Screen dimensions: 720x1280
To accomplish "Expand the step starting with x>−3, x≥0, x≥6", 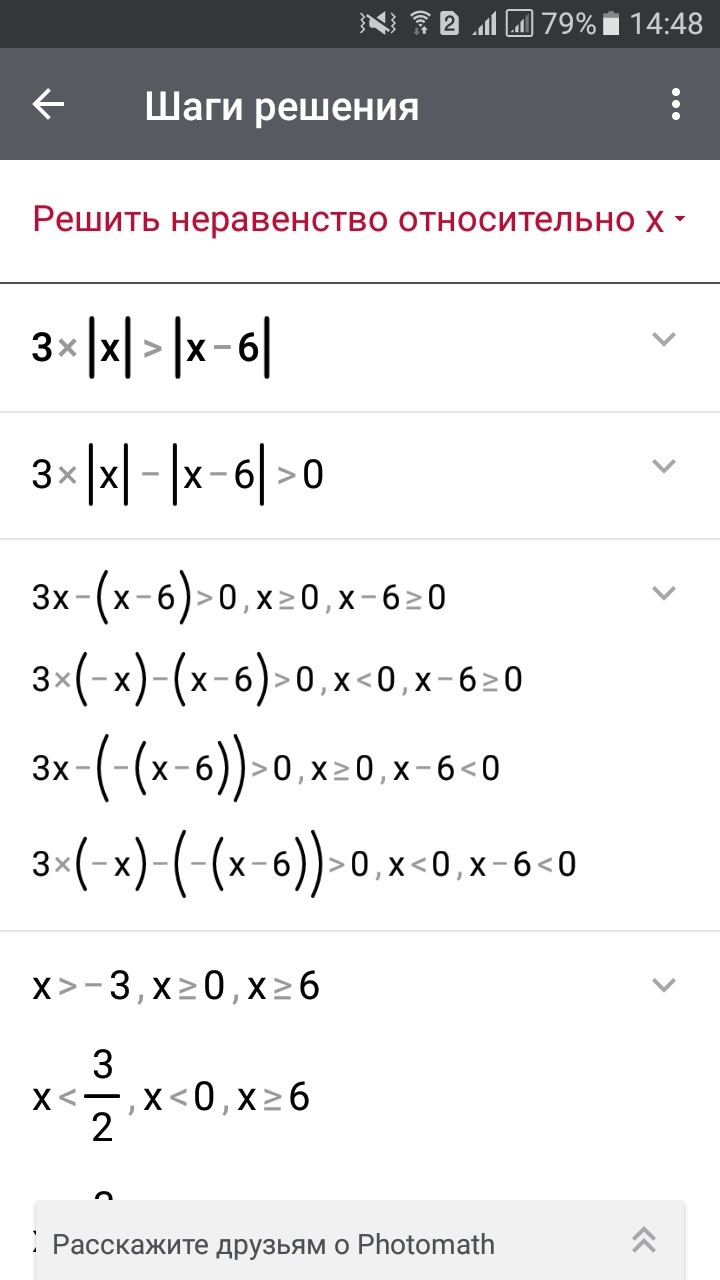I will coord(664,985).
